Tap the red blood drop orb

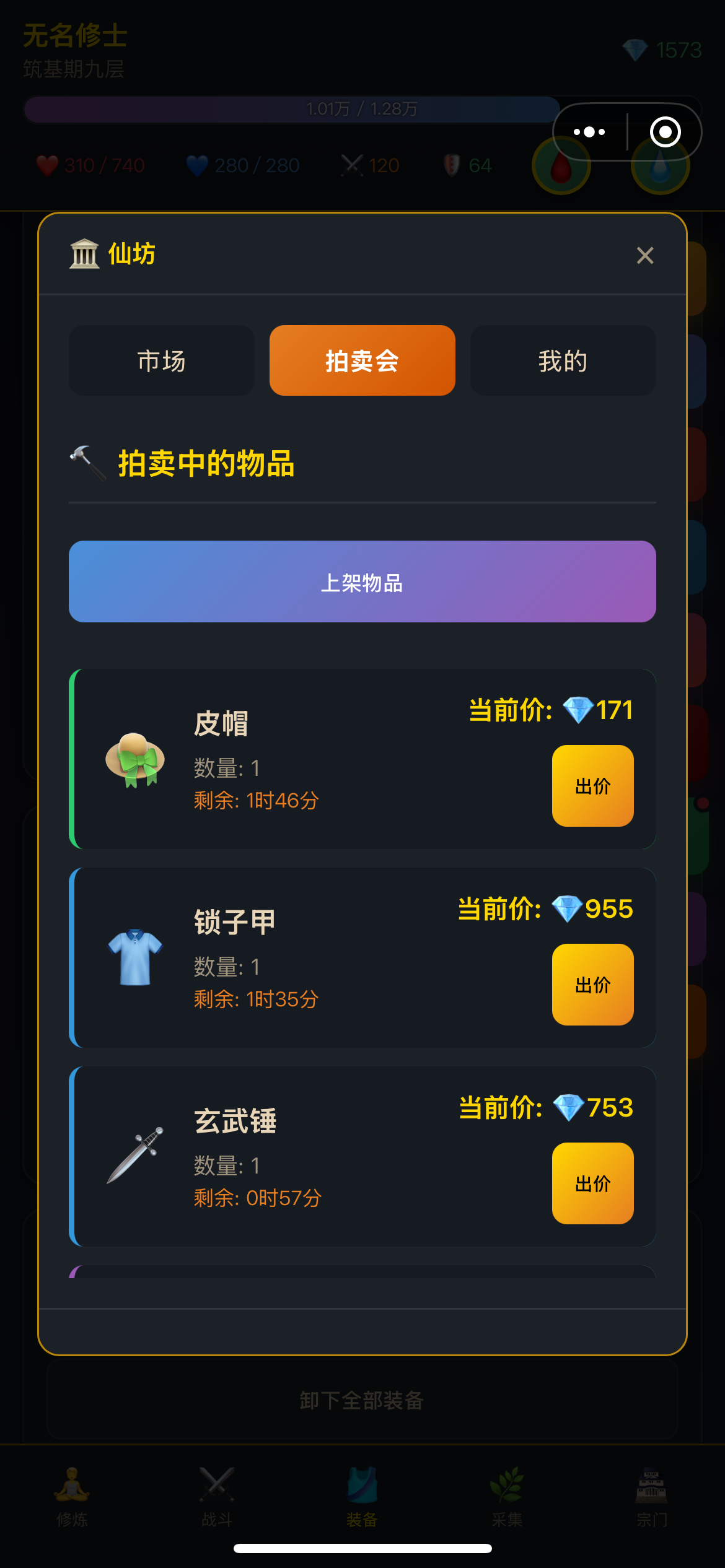(x=560, y=165)
